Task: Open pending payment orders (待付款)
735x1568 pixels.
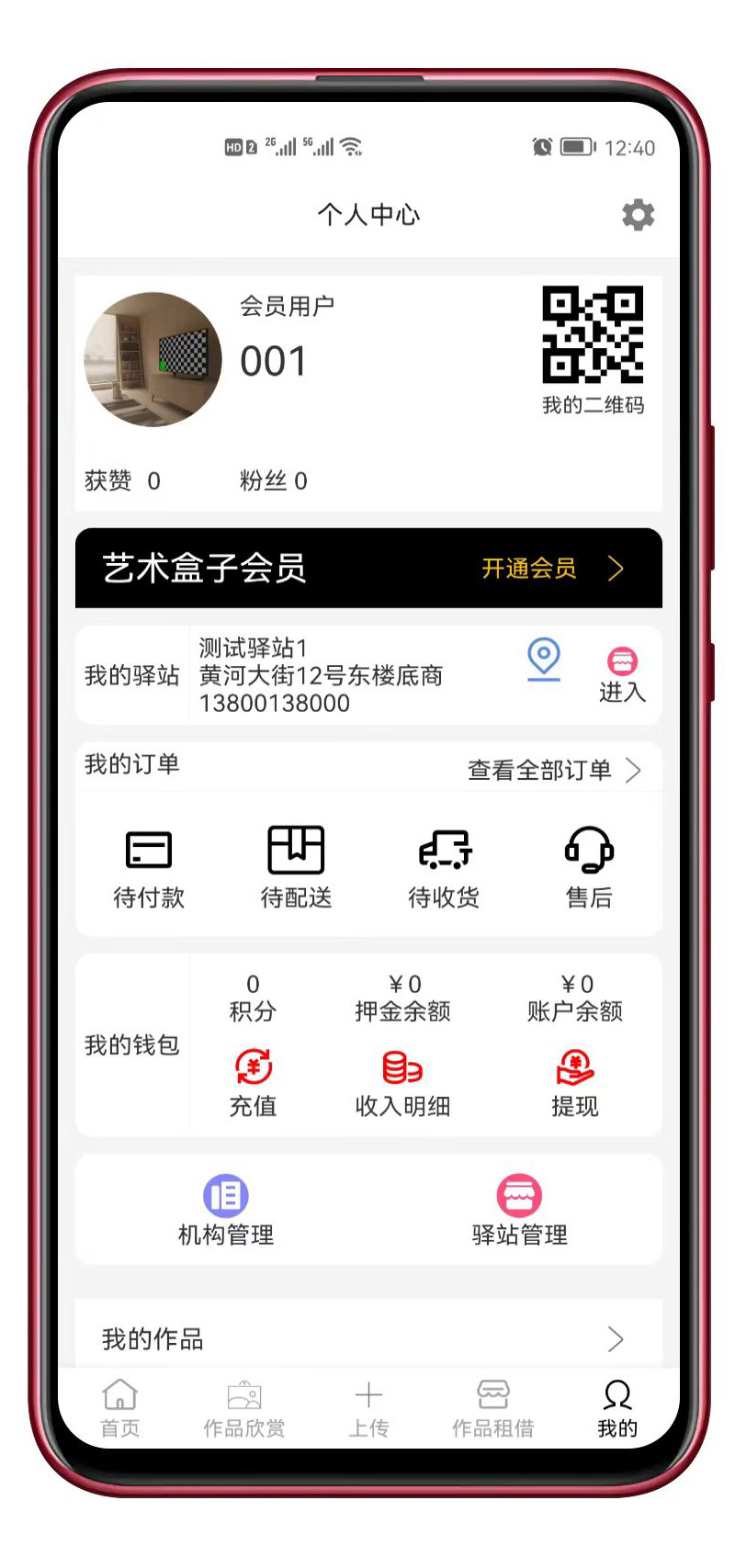Action: tap(149, 868)
